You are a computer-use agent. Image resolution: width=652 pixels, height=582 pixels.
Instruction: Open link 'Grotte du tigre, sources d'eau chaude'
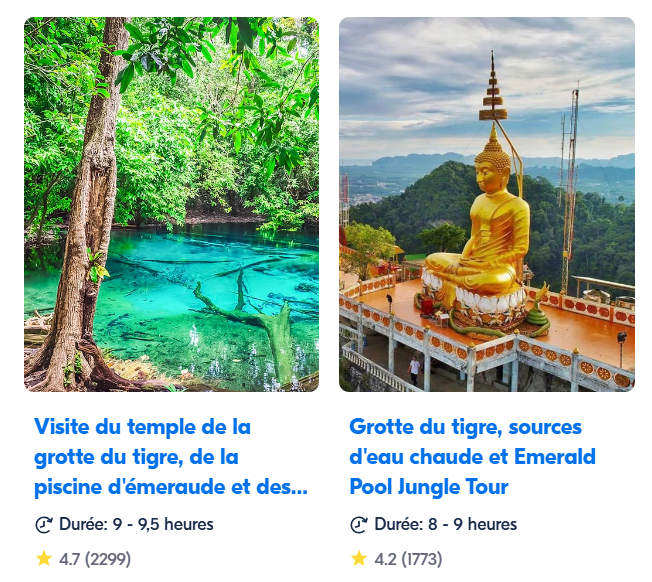[472, 457]
